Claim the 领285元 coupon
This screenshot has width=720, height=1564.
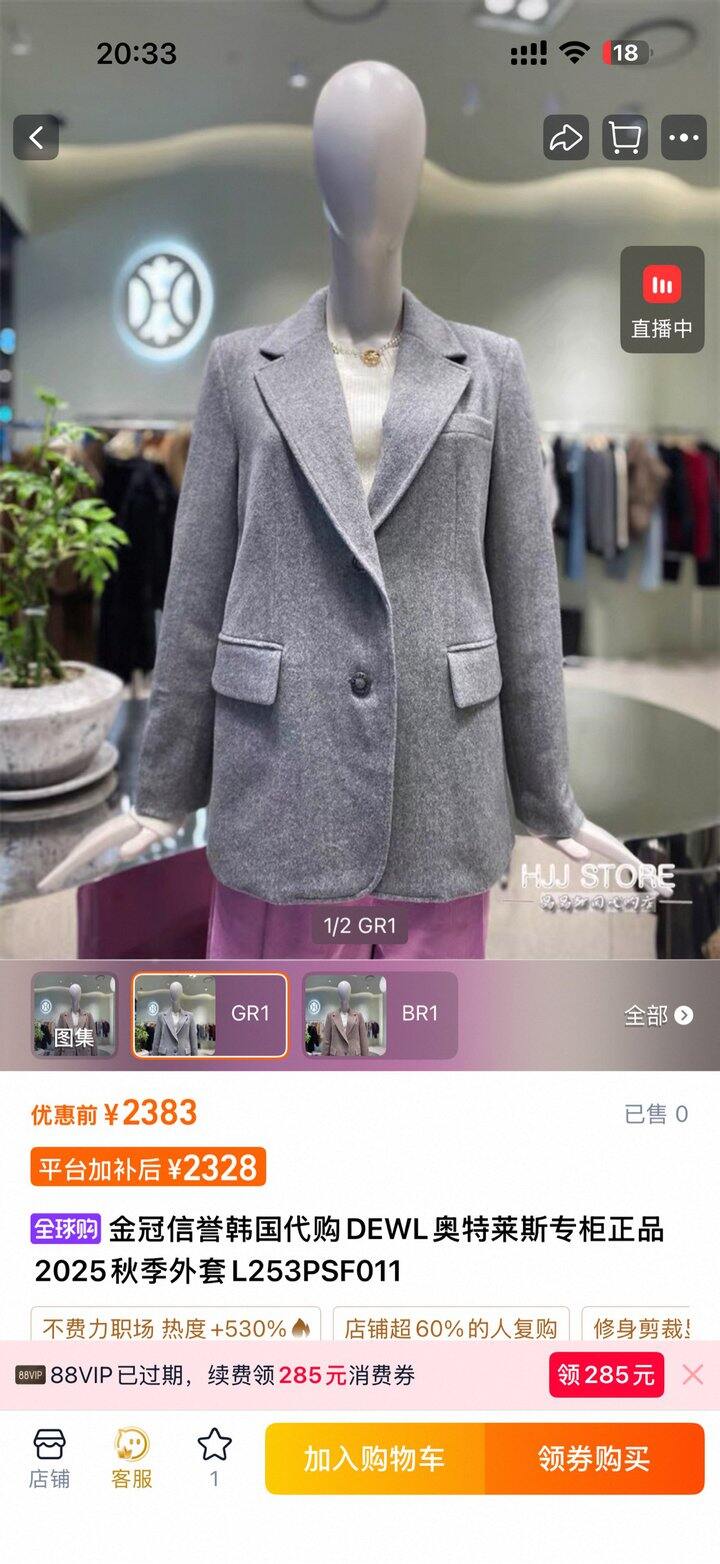(606, 1375)
